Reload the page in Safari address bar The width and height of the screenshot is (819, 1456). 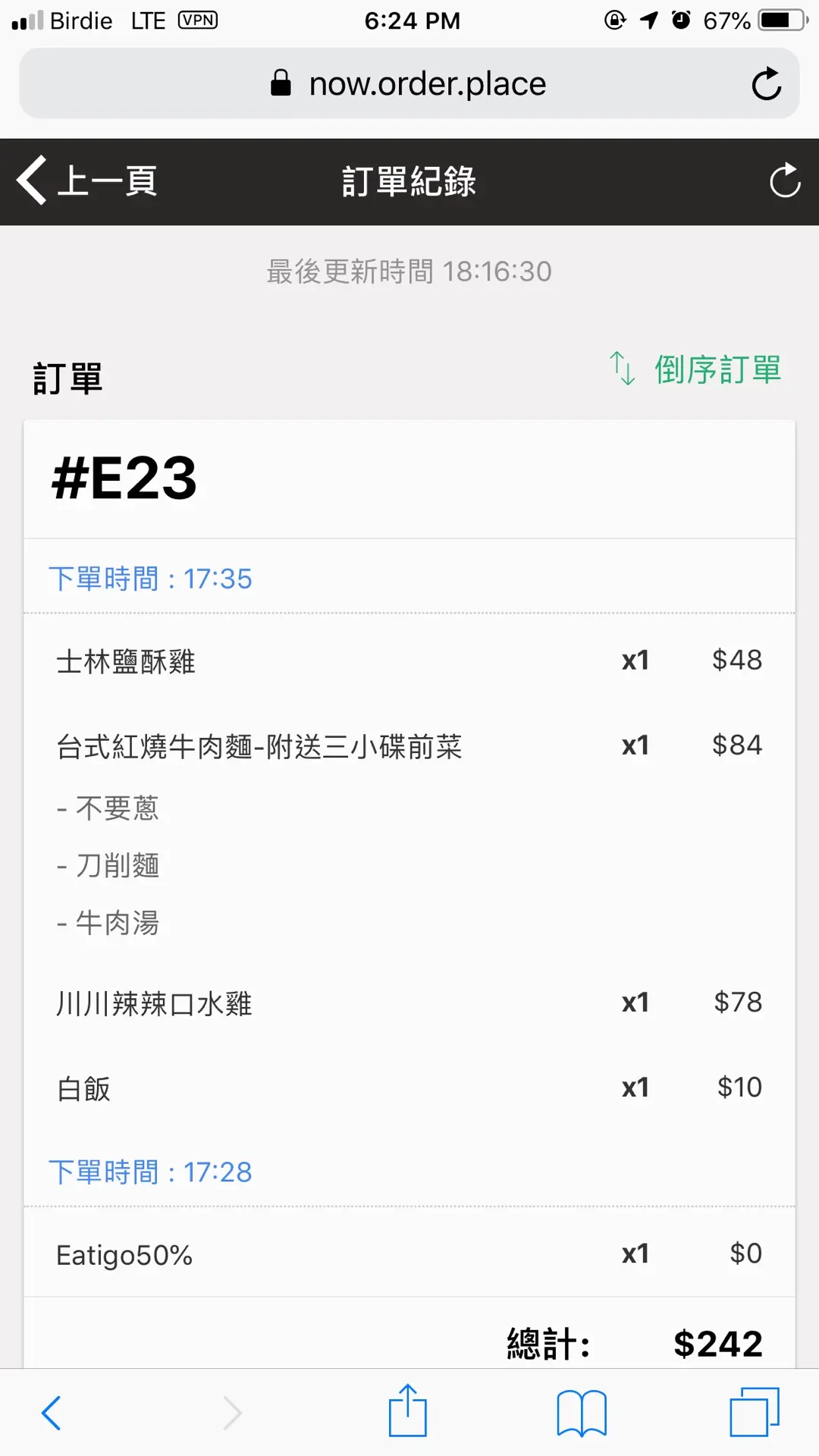click(x=767, y=83)
